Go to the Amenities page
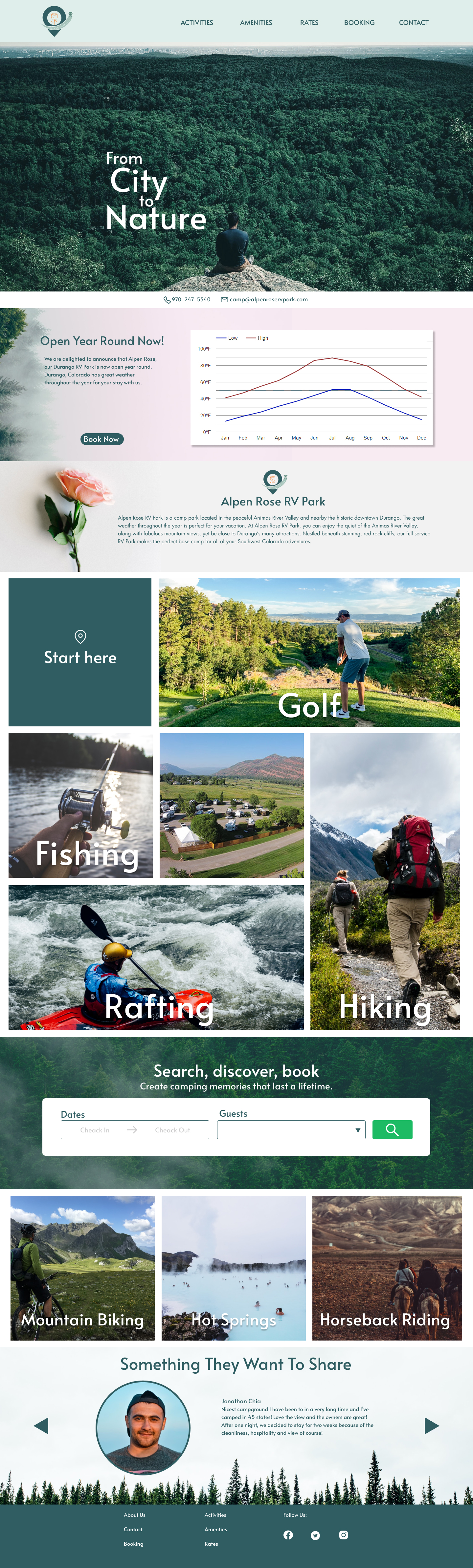The height and width of the screenshot is (1568, 473). (x=256, y=23)
